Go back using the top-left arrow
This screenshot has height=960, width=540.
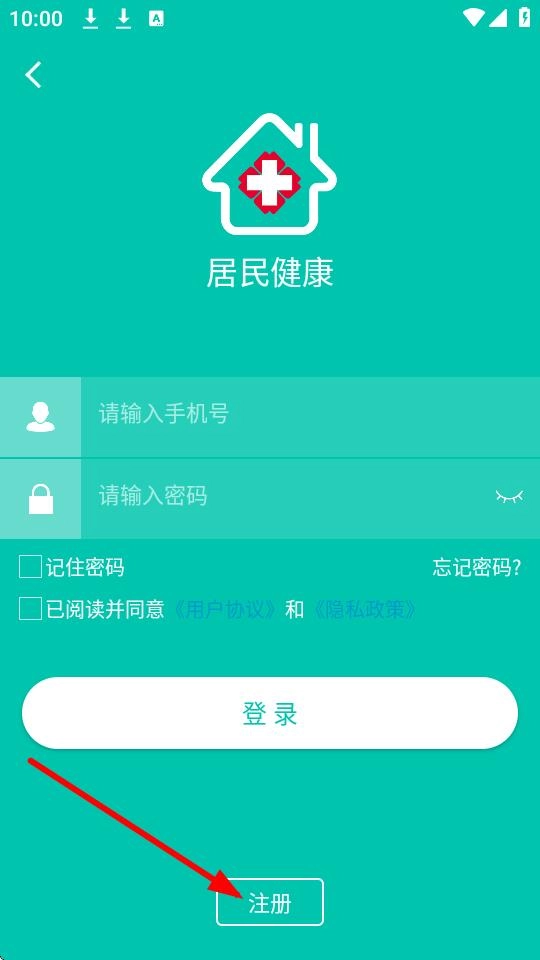click(34, 75)
